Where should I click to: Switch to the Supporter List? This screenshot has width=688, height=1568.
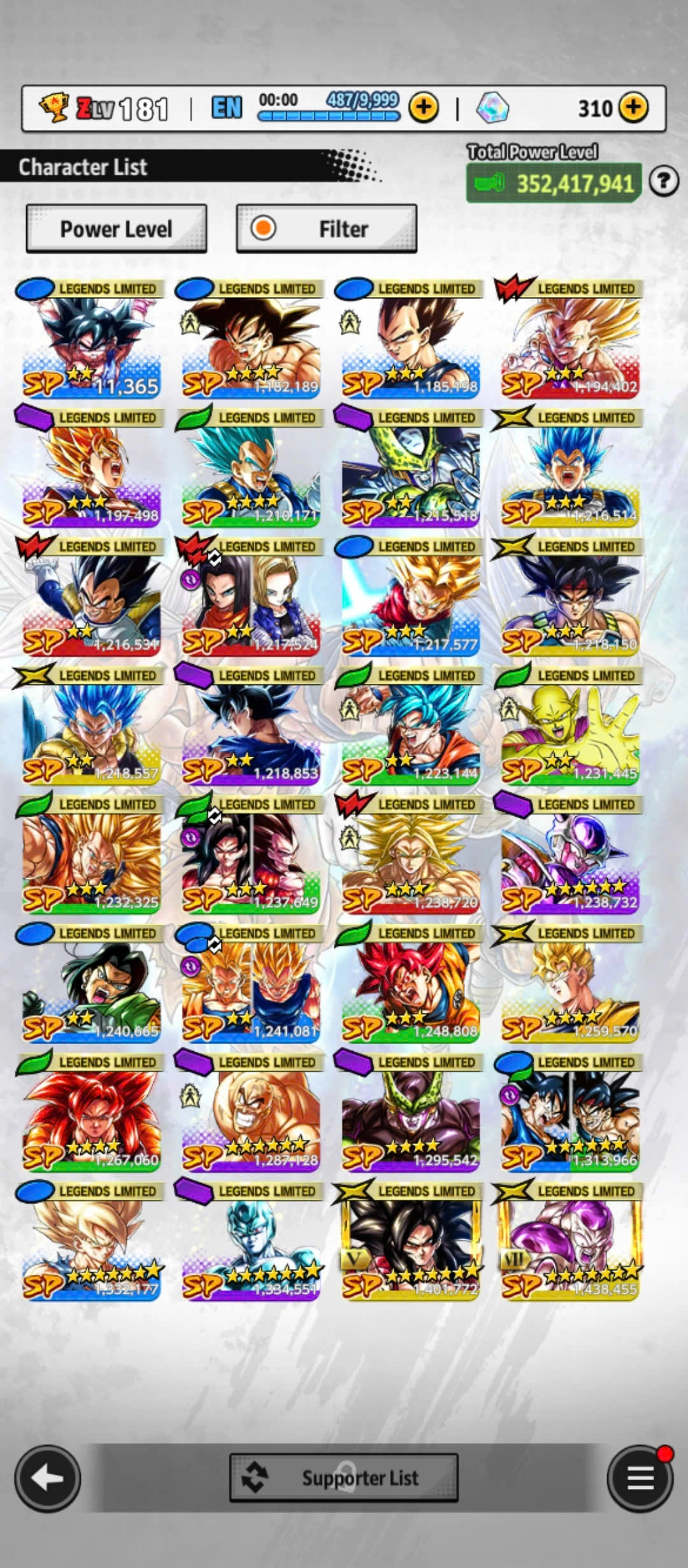point(343,1478)
